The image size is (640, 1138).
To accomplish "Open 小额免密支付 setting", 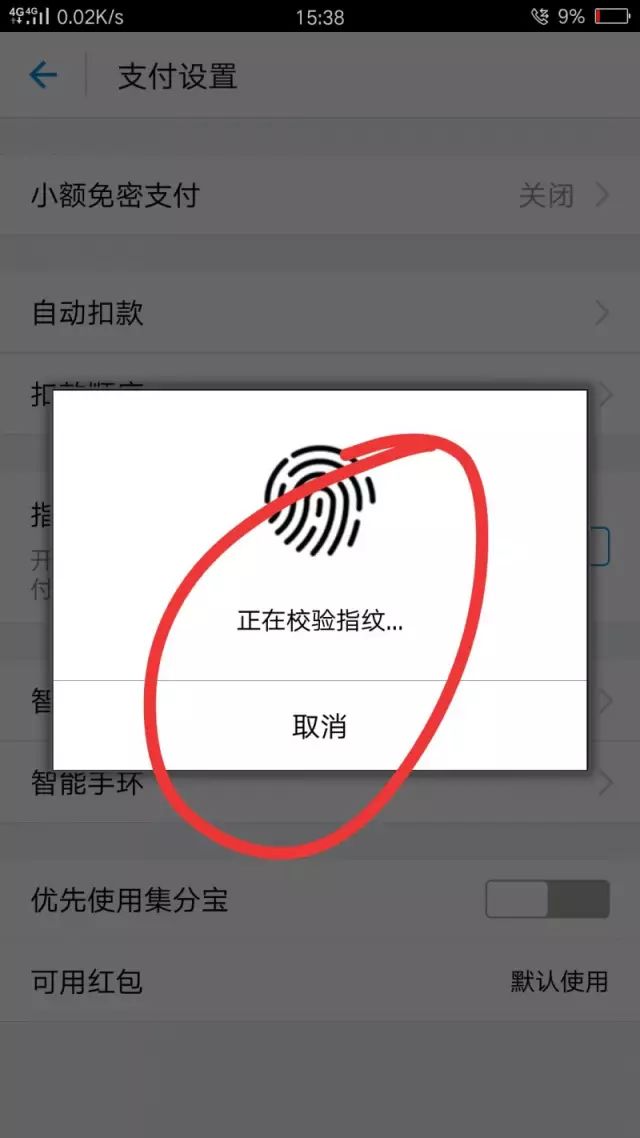I will (320, 195).
